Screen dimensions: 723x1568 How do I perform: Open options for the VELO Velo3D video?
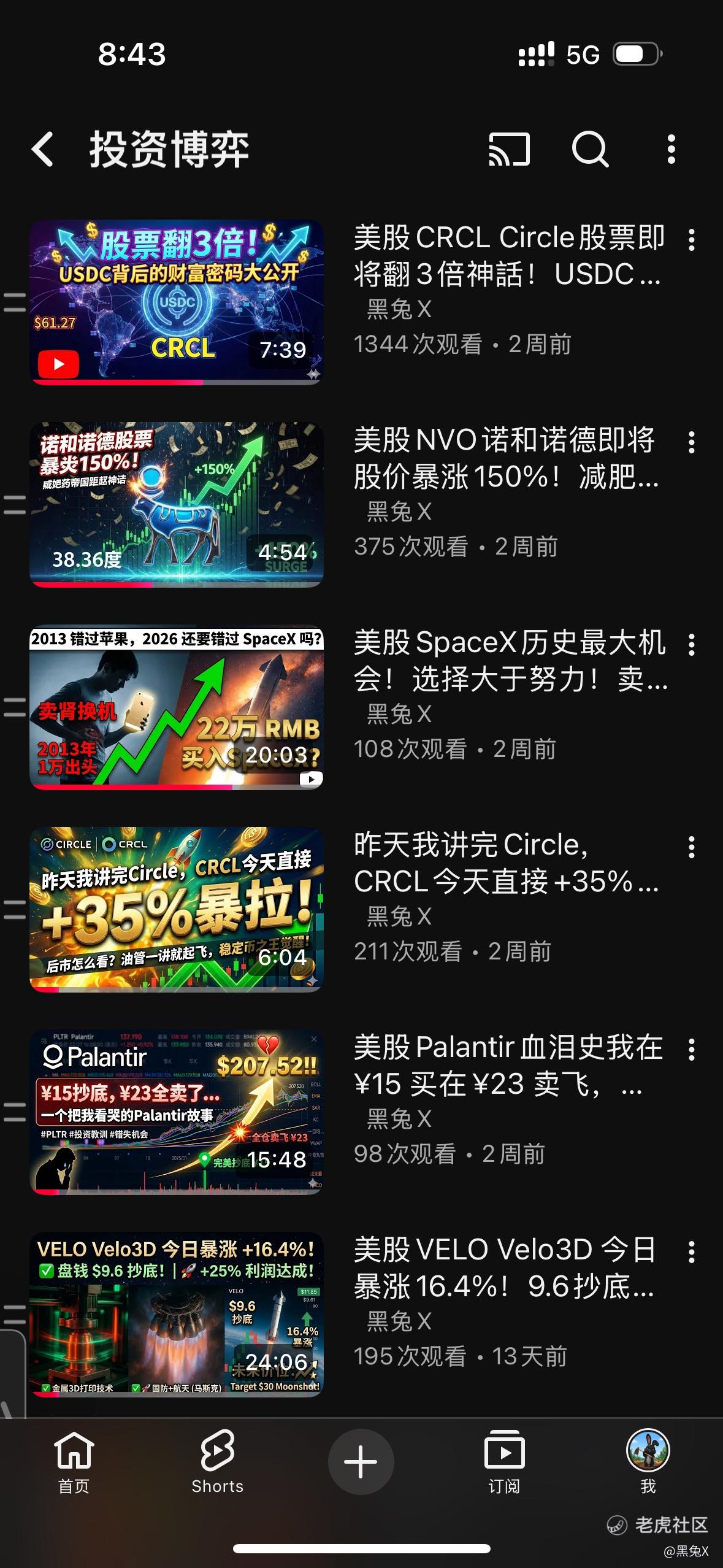[692, 1252]
